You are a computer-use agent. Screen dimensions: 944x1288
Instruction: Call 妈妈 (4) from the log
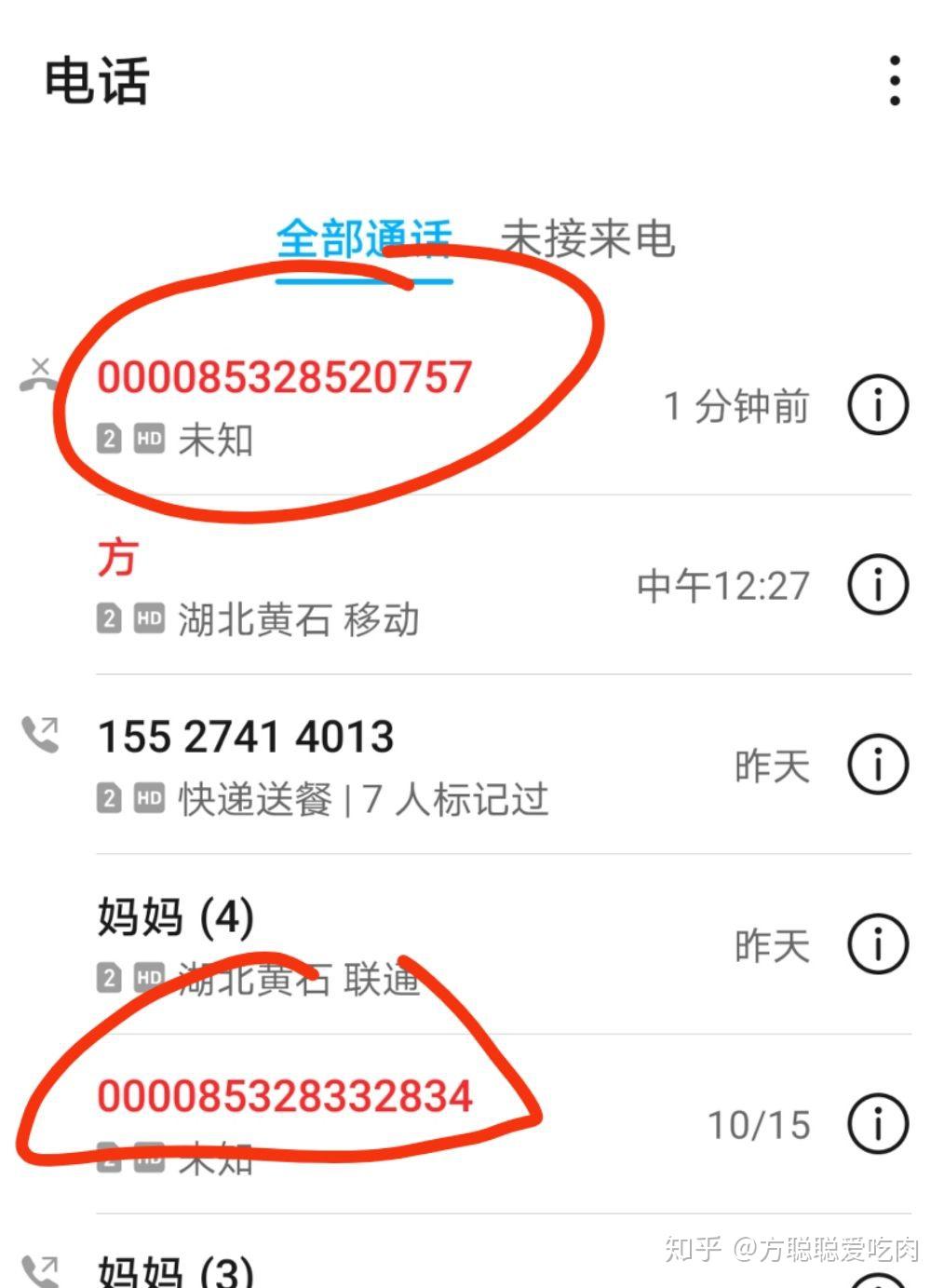[x=174, y=917]
